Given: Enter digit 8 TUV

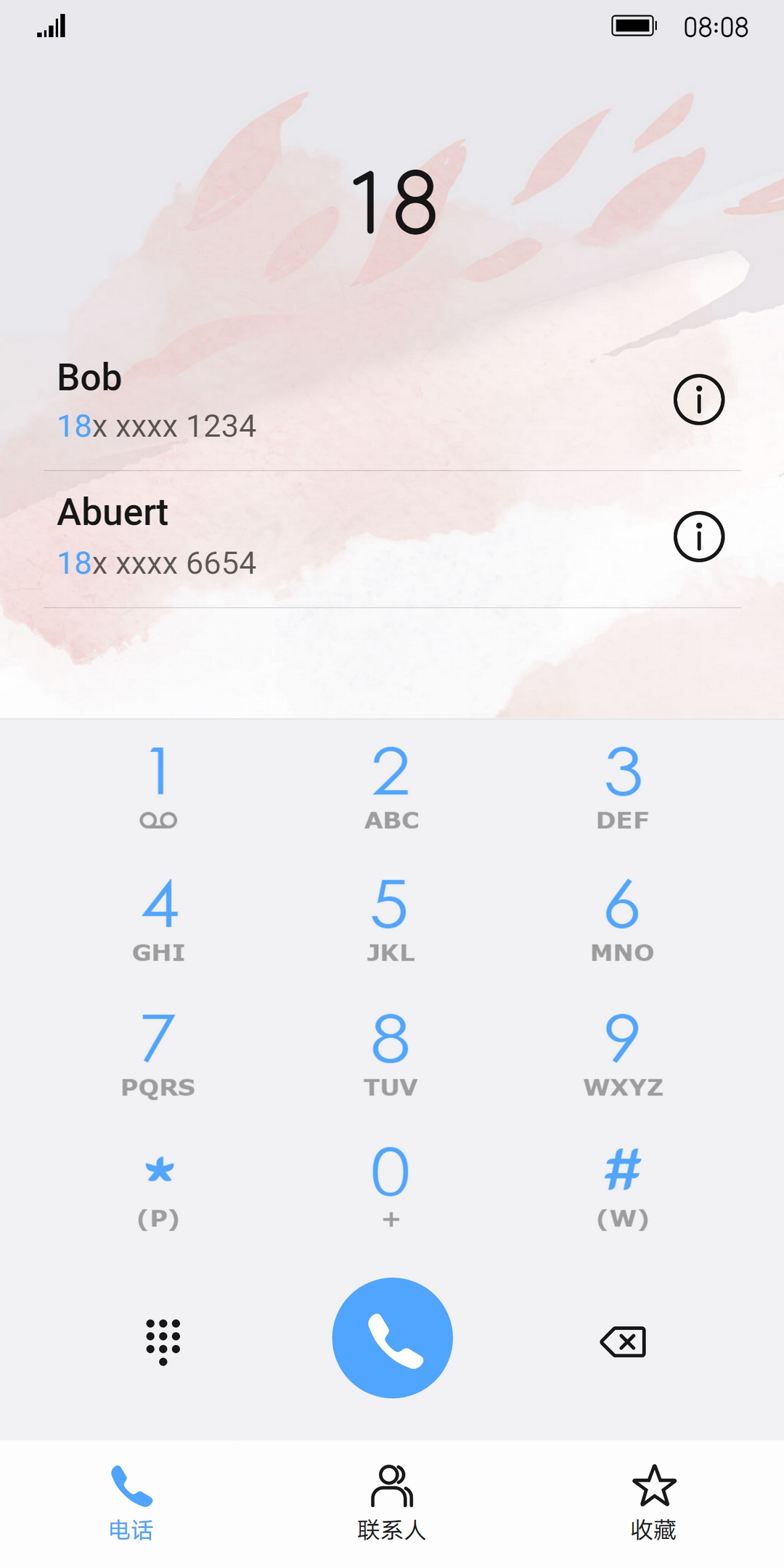Looking at the screenshot, I should click(x=391, y=1053).
